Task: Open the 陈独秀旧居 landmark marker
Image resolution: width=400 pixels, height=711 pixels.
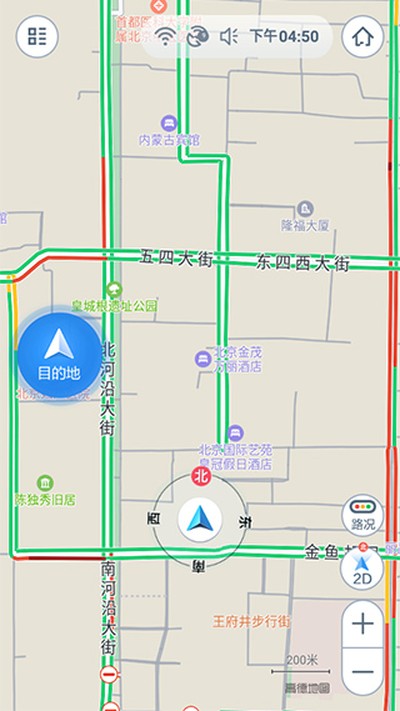Action: pos(45,483)
